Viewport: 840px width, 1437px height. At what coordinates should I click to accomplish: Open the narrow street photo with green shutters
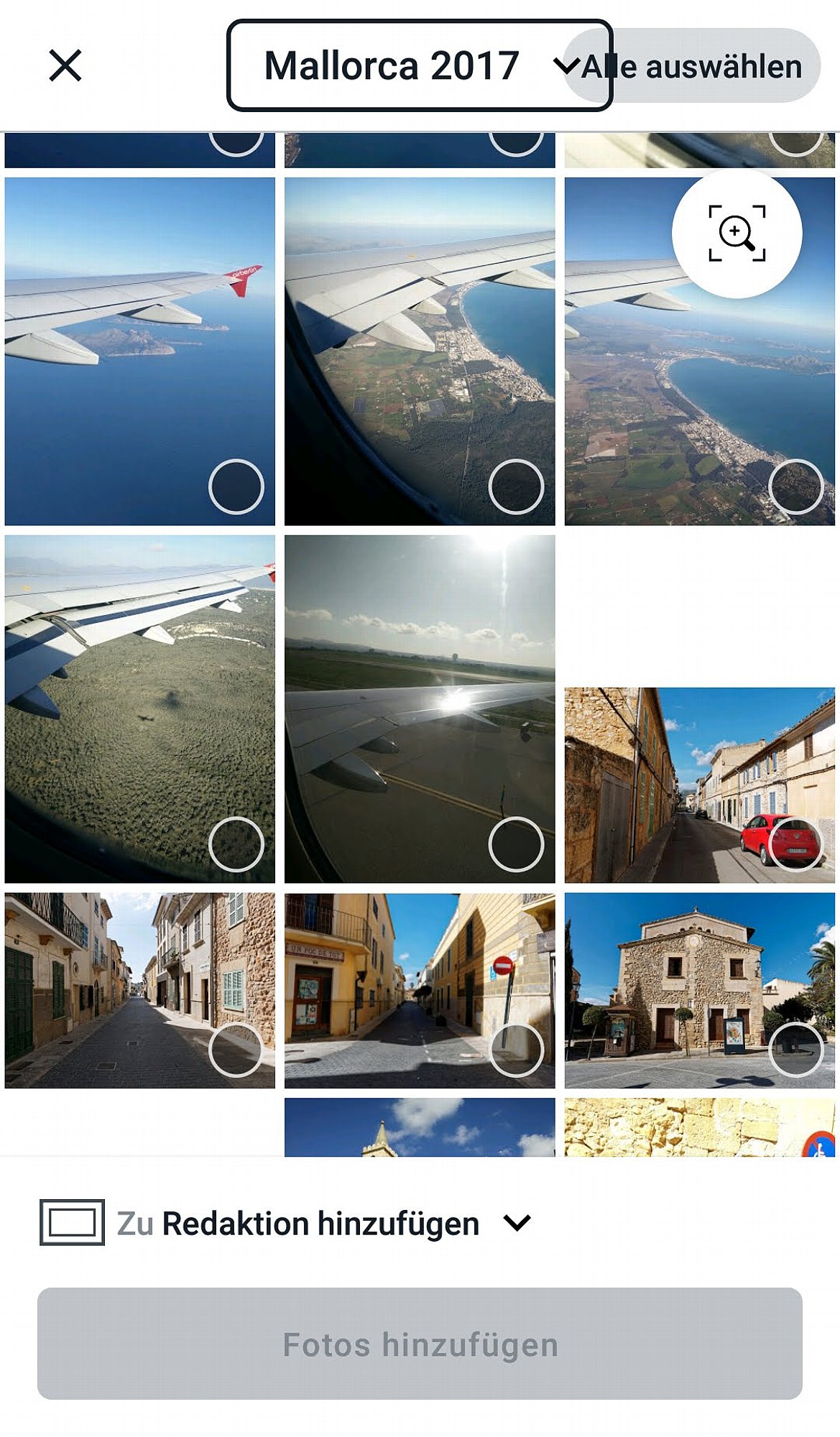[139, 990]
